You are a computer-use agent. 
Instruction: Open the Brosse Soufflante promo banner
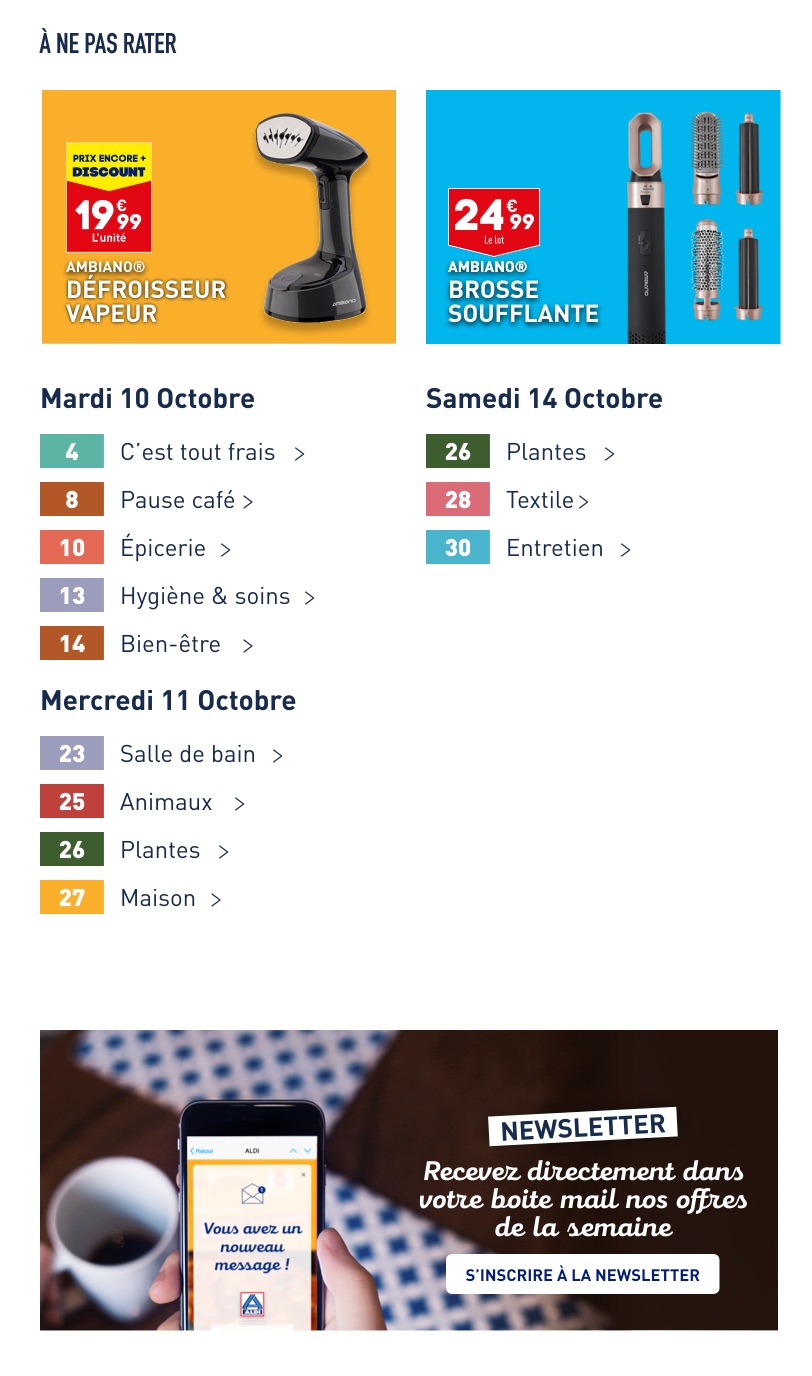602,216
